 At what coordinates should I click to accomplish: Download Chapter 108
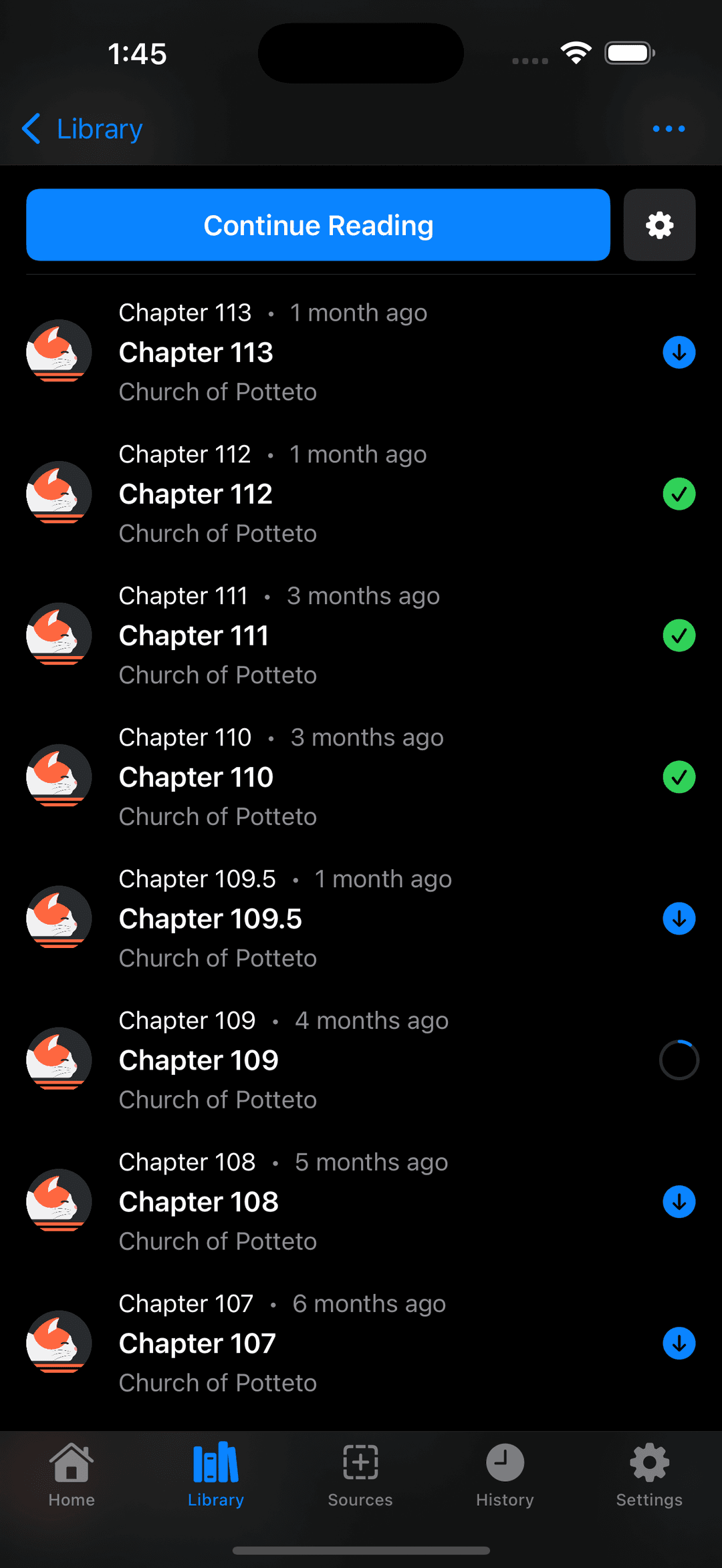click(679, 1202)
